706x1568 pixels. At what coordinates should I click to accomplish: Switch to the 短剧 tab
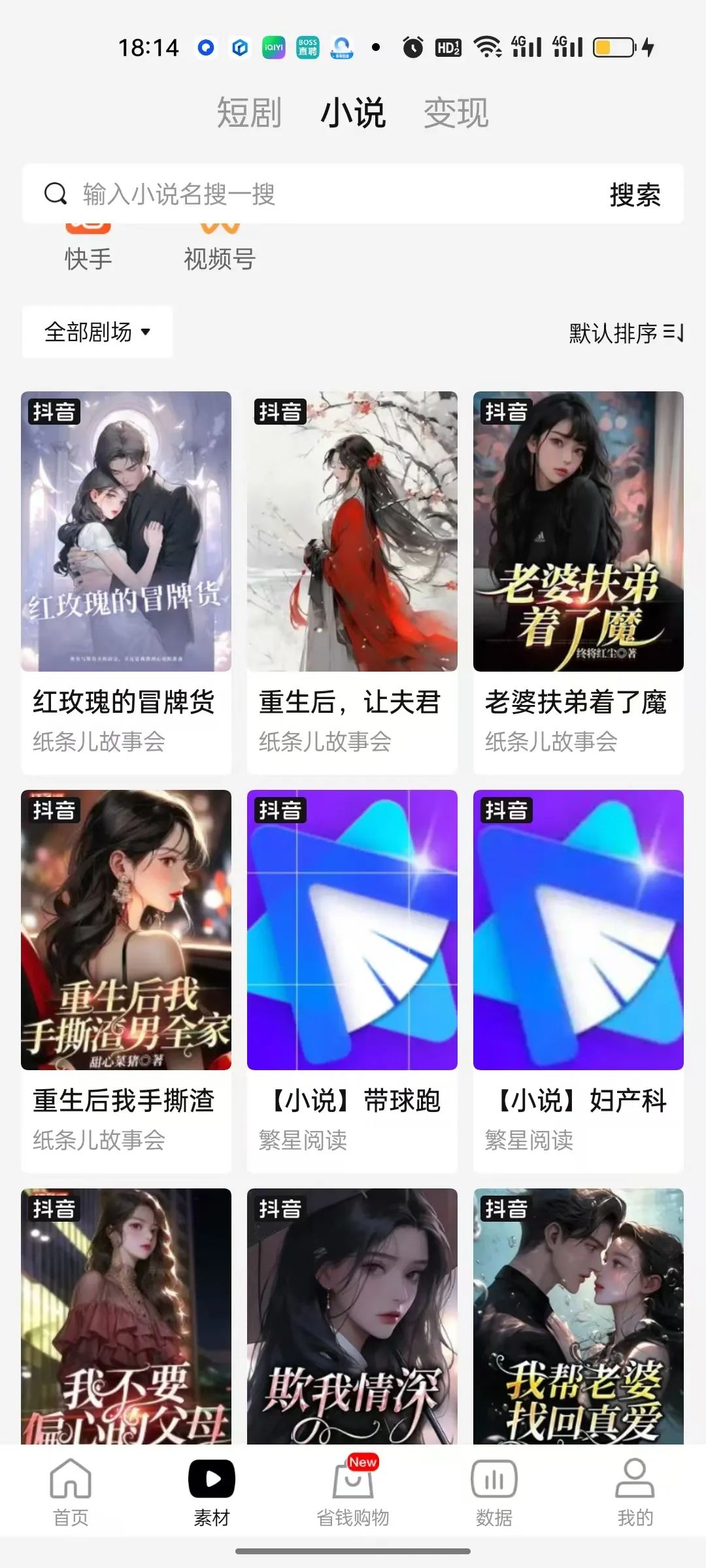tap(249, 112)
